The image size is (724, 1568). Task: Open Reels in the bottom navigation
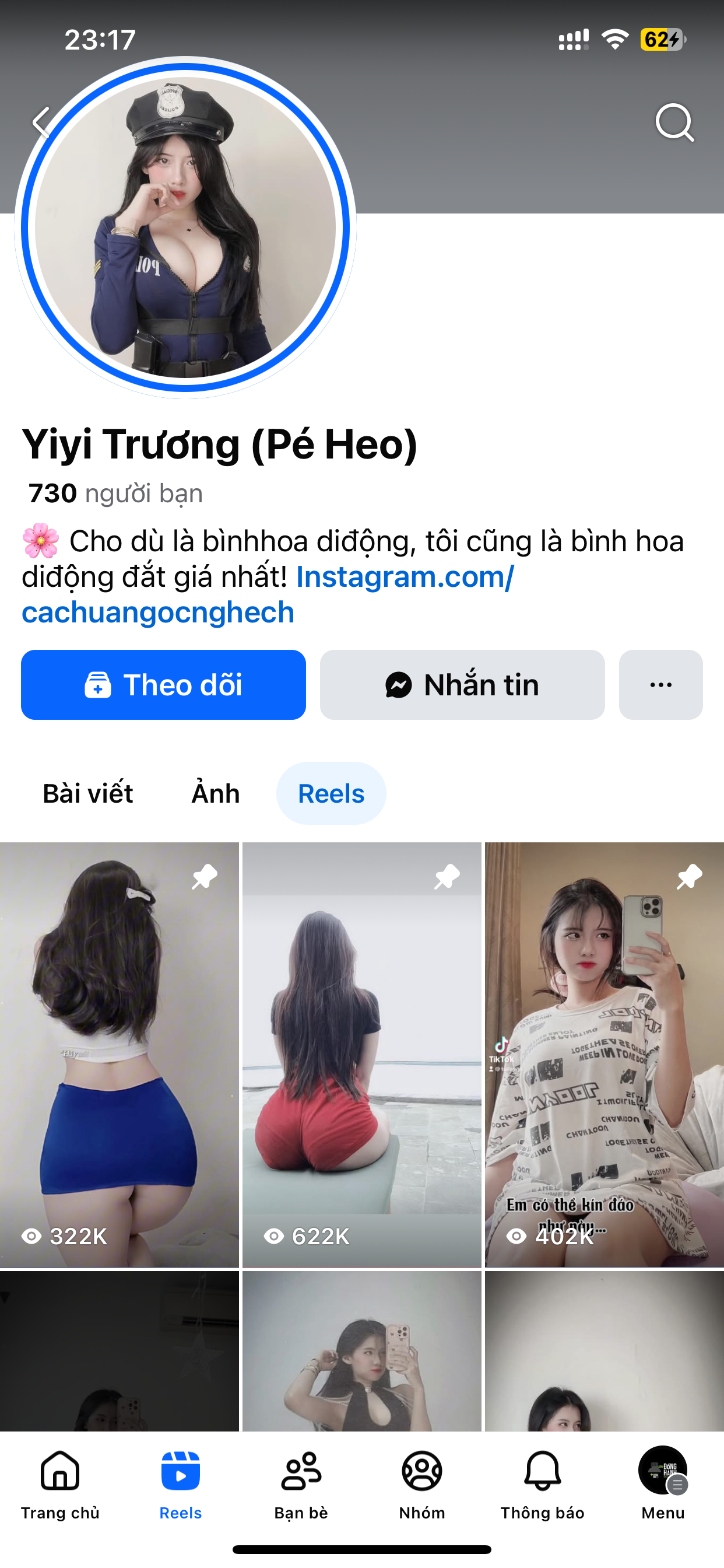[x=181, y=1484]
